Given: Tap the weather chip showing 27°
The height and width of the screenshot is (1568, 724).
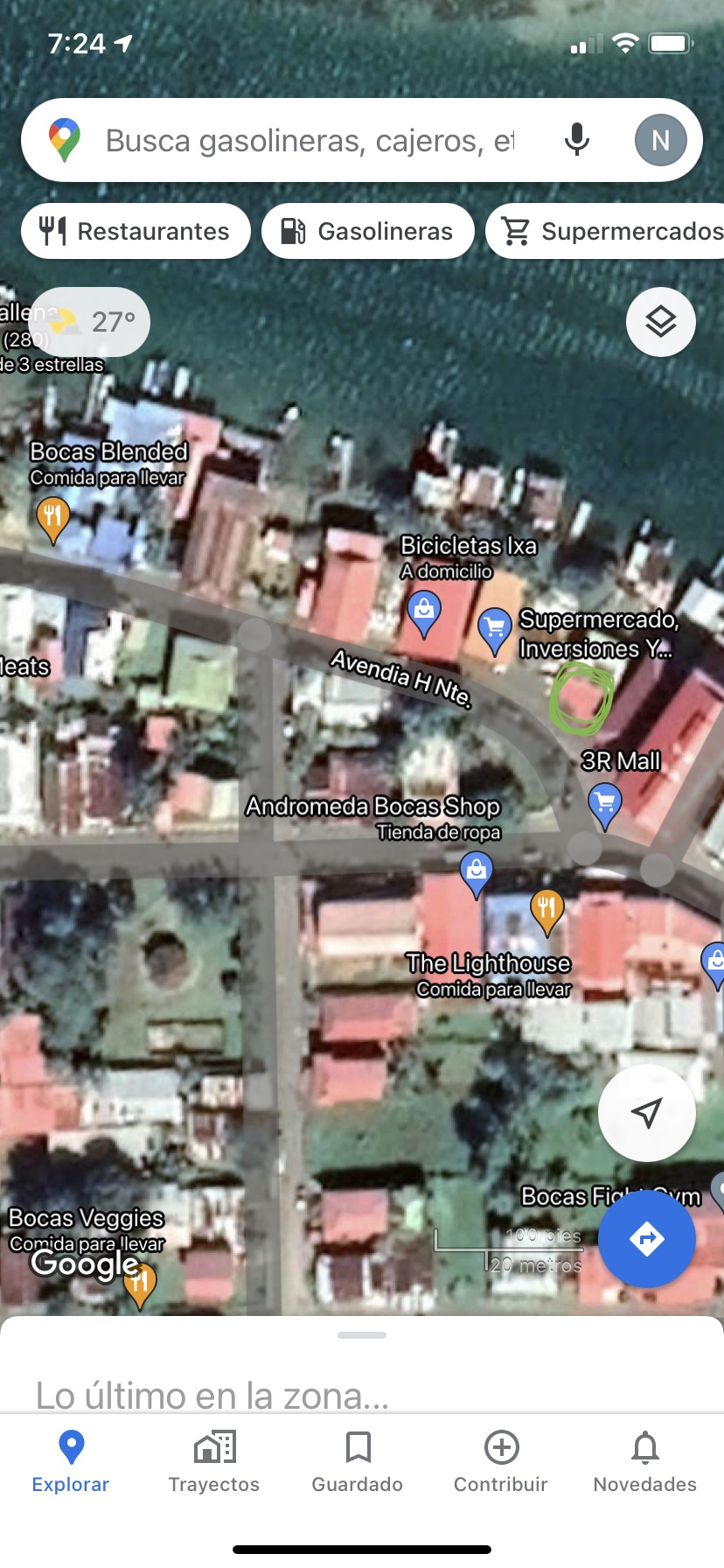Looking at the screenshot, I should (x=94, y=322).
